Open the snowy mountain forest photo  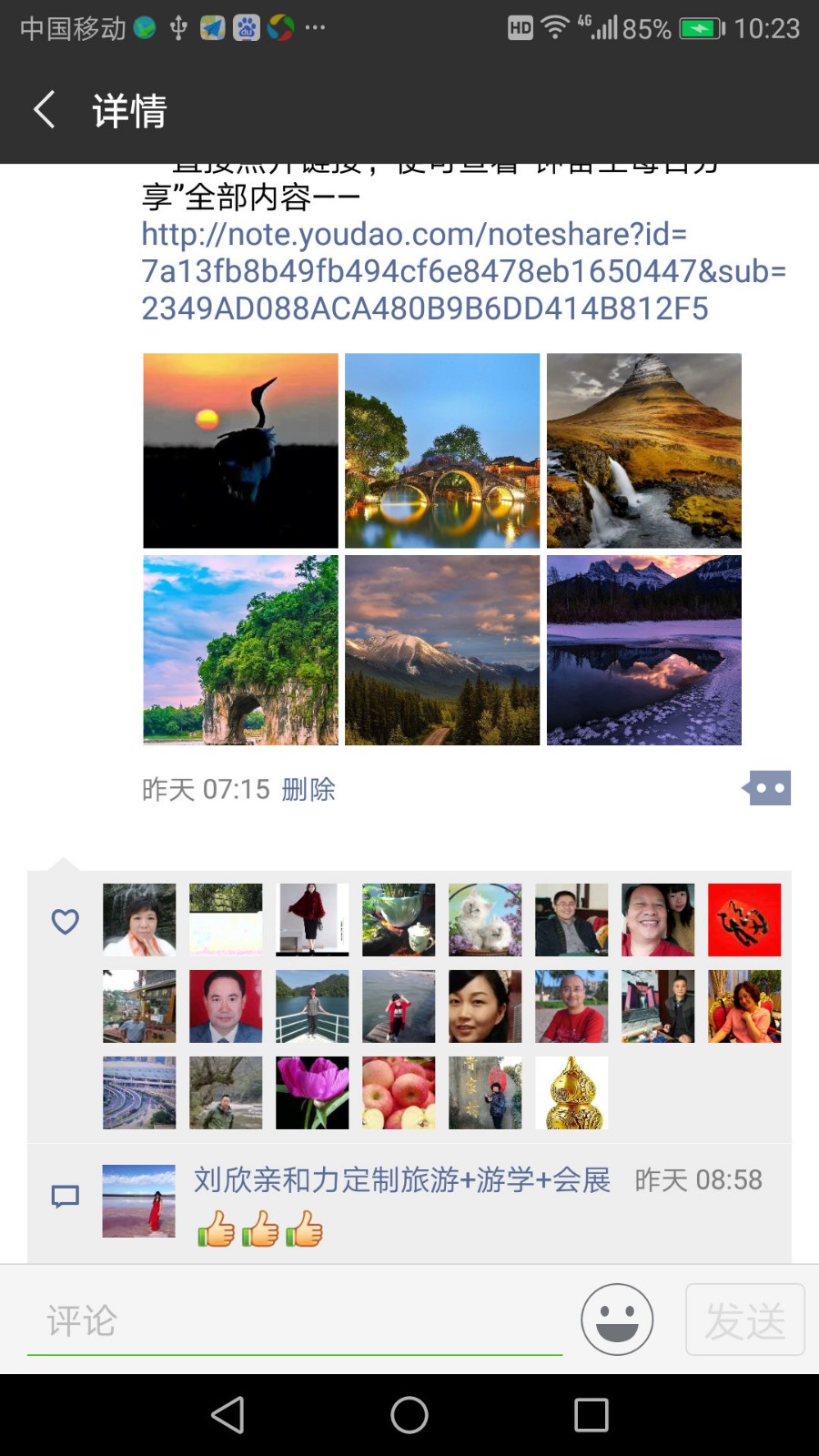tap(442, 650)
